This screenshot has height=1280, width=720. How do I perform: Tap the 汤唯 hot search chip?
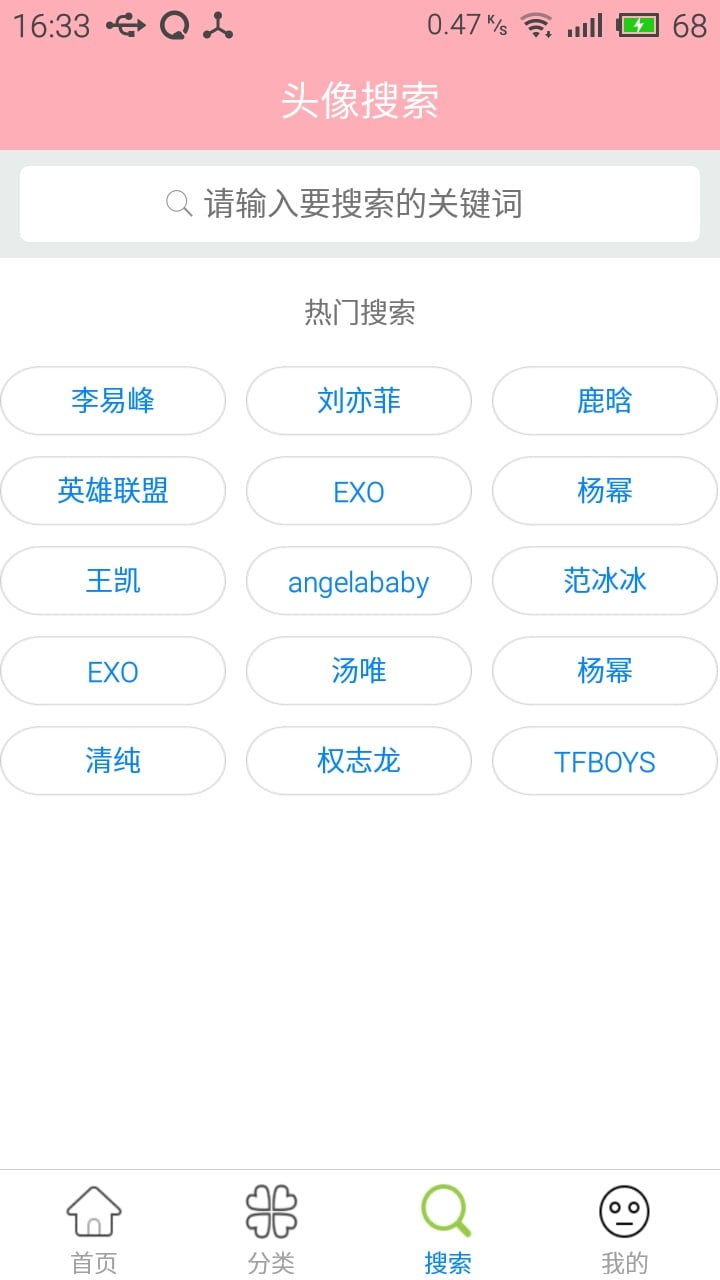coord(359,671)
